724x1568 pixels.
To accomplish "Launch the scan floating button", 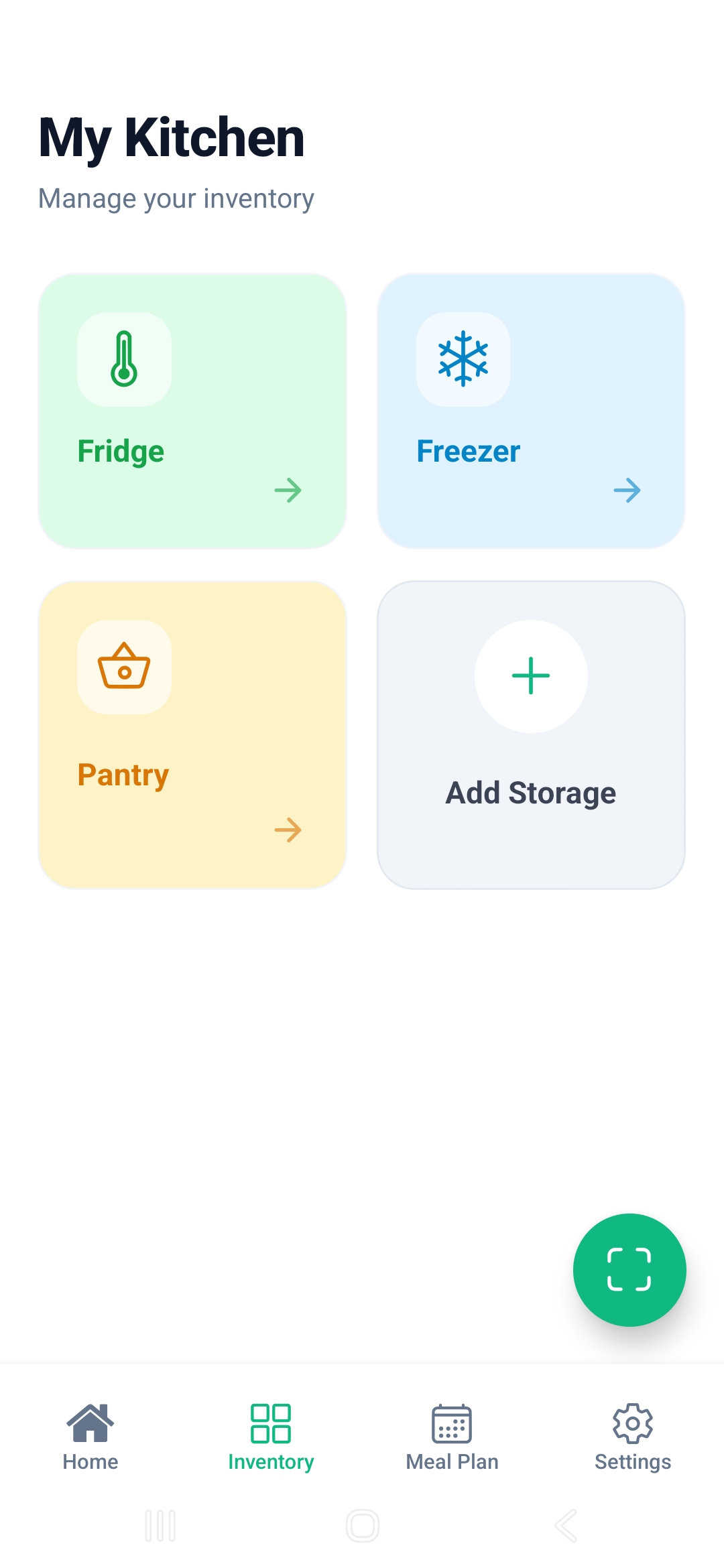I will (x=629, y=1269).
